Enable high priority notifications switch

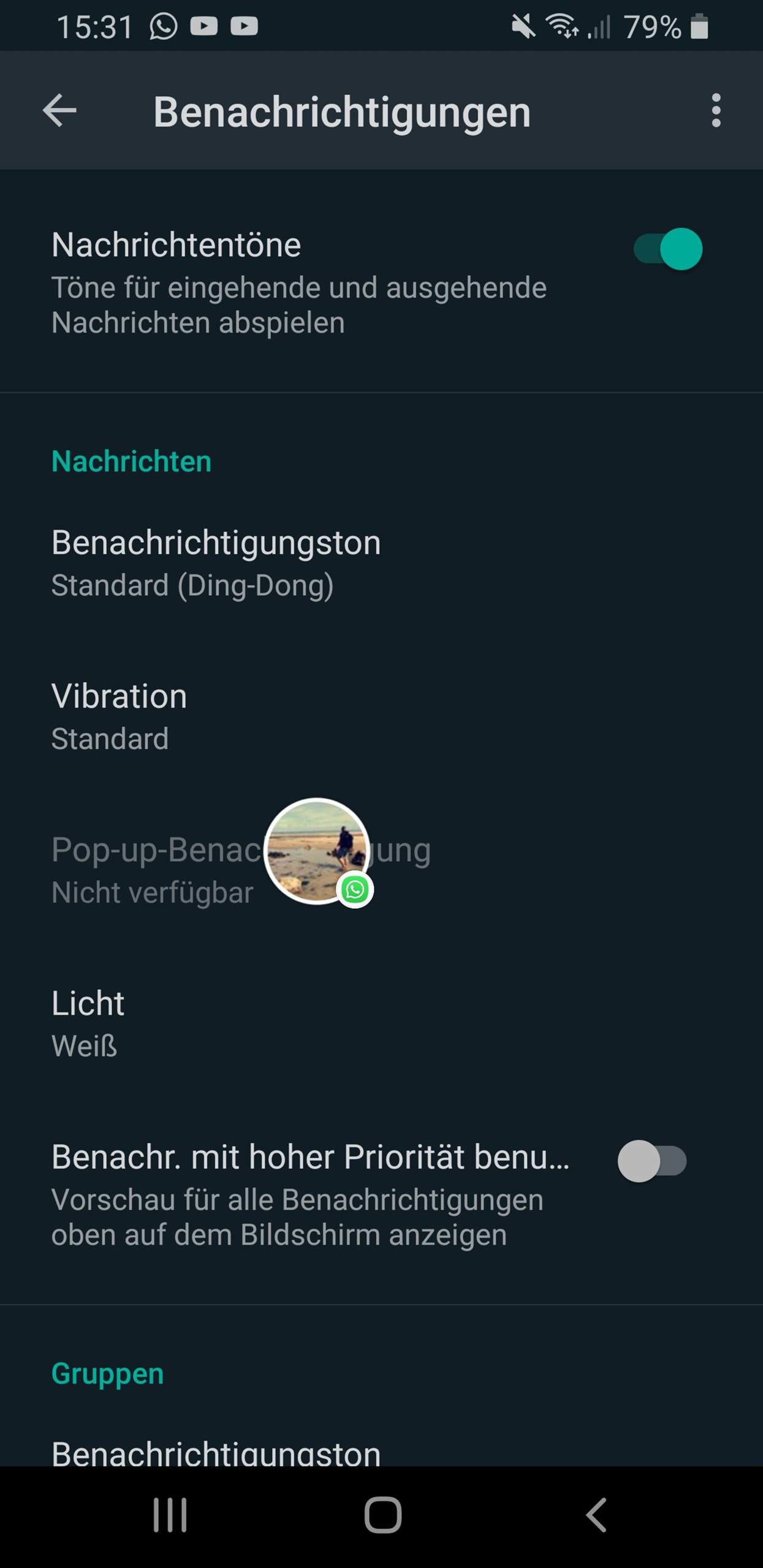[x=652, y=1161]
